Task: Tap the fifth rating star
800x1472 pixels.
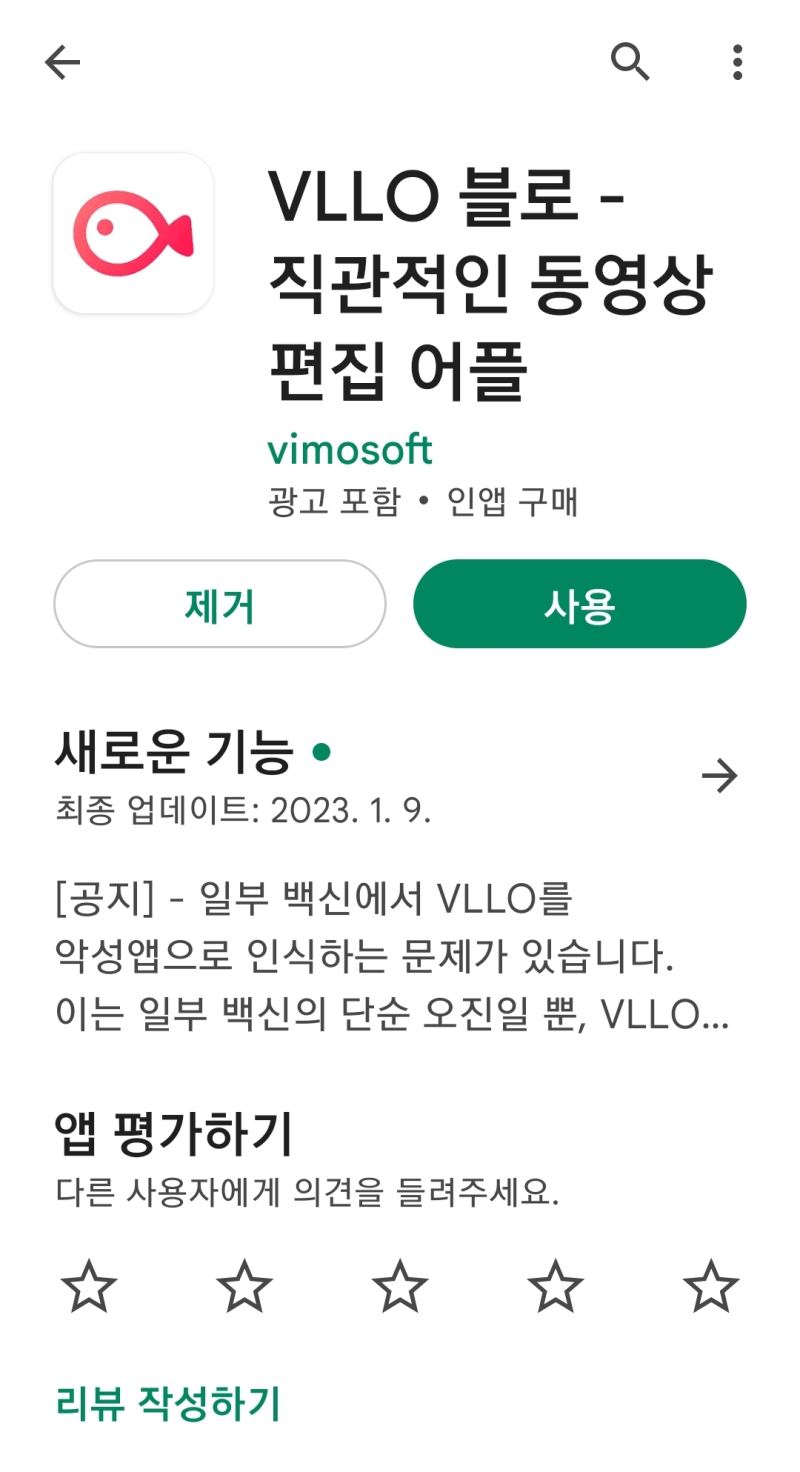Action: tap(710, 1288)
